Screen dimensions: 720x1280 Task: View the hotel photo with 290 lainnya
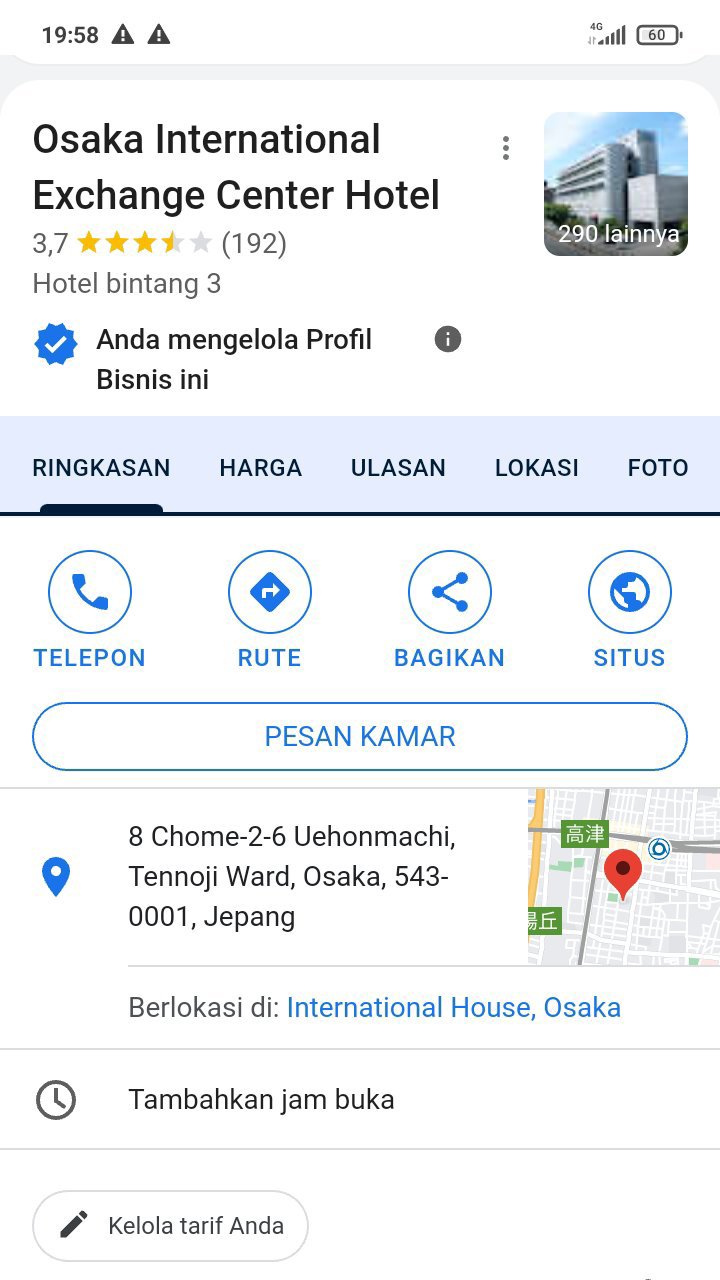615,184
